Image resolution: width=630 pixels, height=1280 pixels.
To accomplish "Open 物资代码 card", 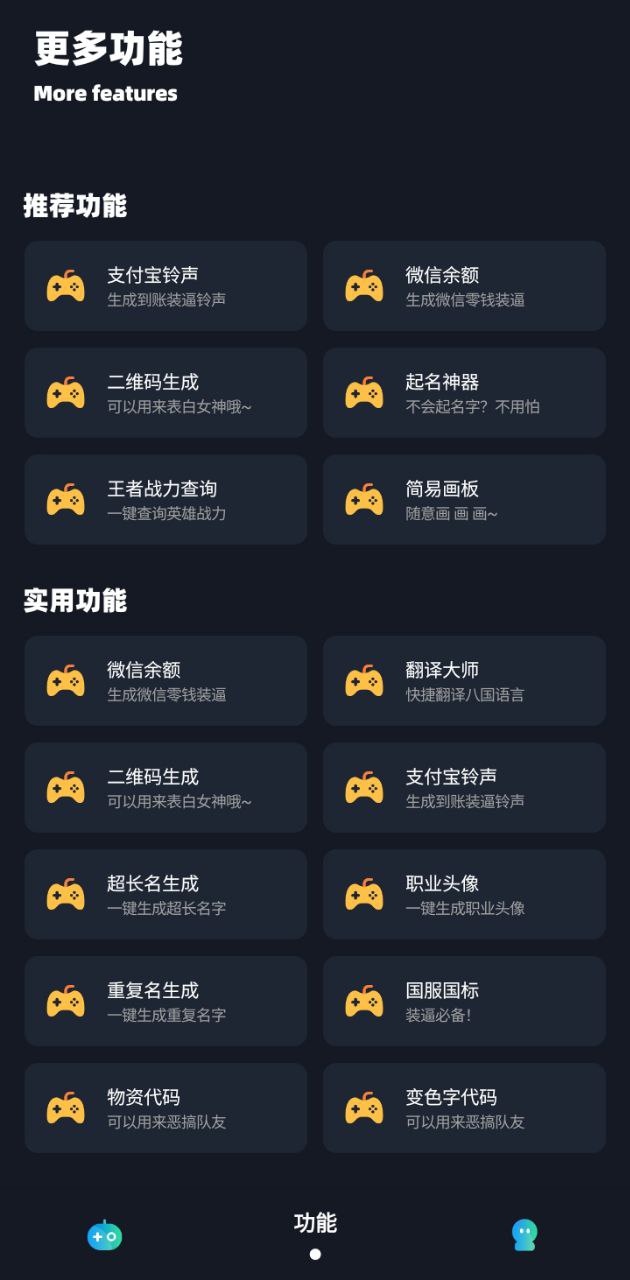I will (x=165, y=1109).
